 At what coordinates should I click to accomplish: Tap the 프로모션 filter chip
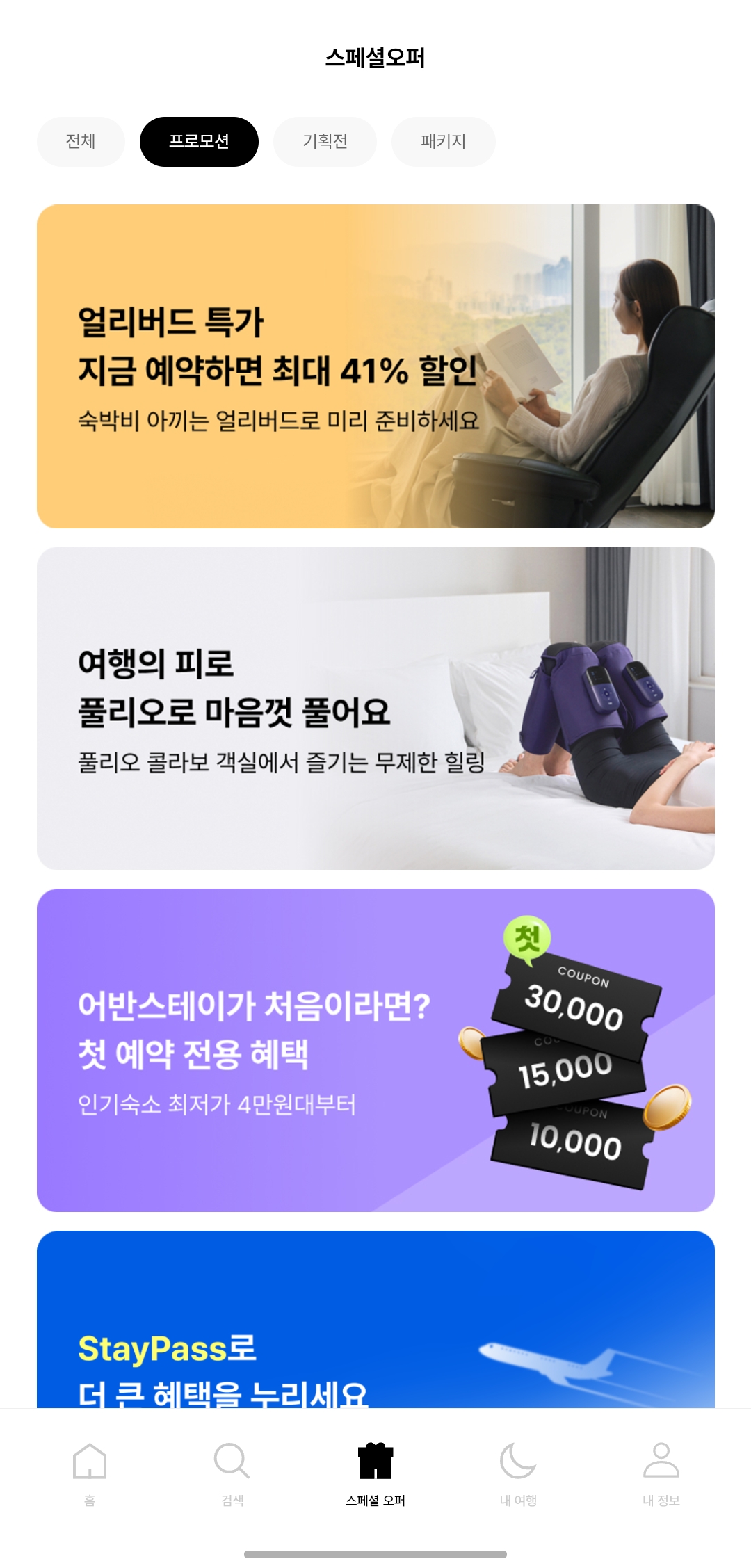[x=199, y=142]
